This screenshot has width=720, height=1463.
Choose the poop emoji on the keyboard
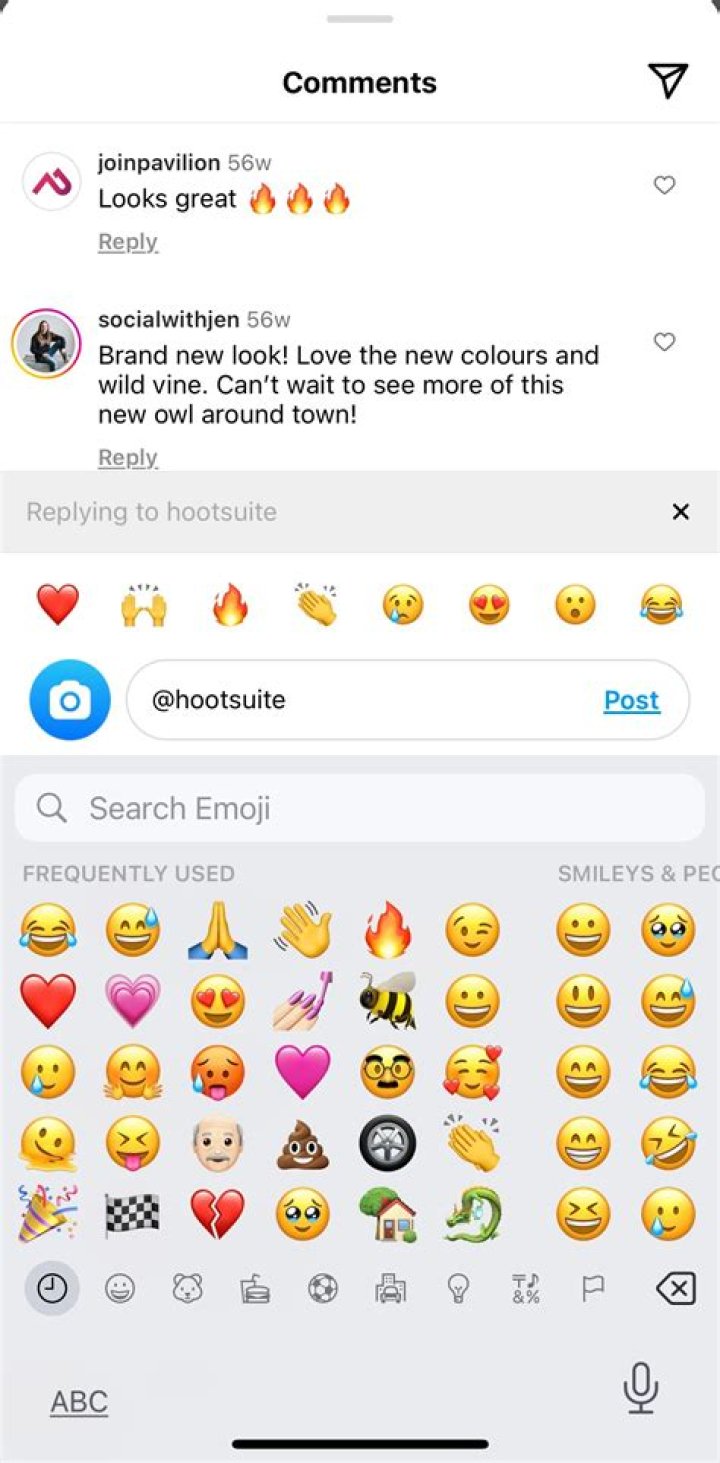click(x=302, y=1143)
